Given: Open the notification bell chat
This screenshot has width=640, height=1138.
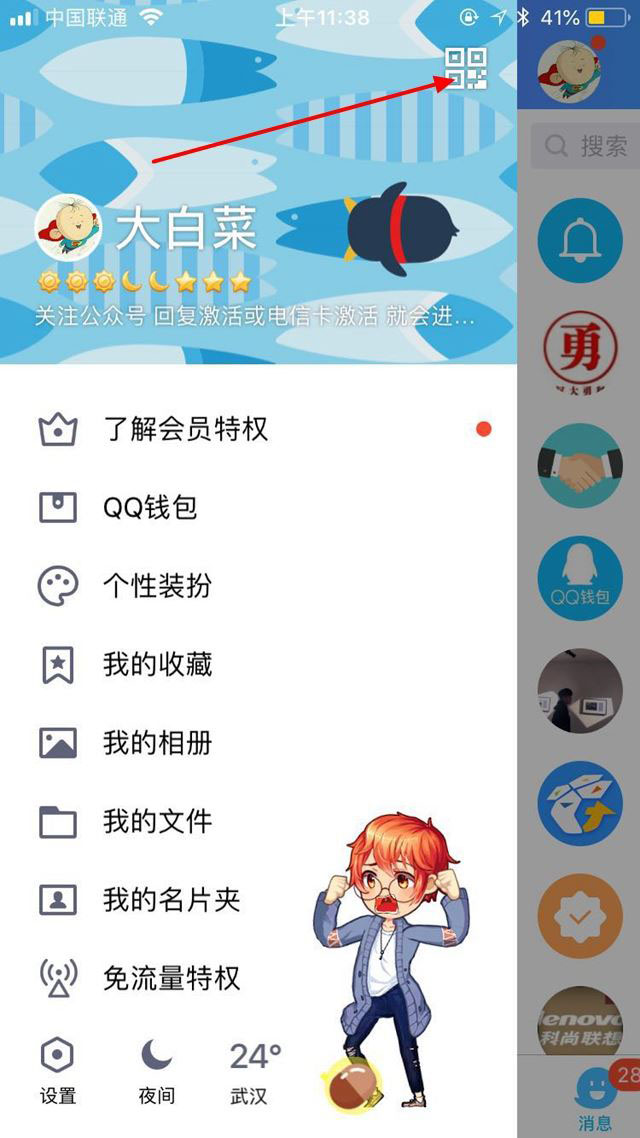Looking at the screenshot, I should coord(580,240).
